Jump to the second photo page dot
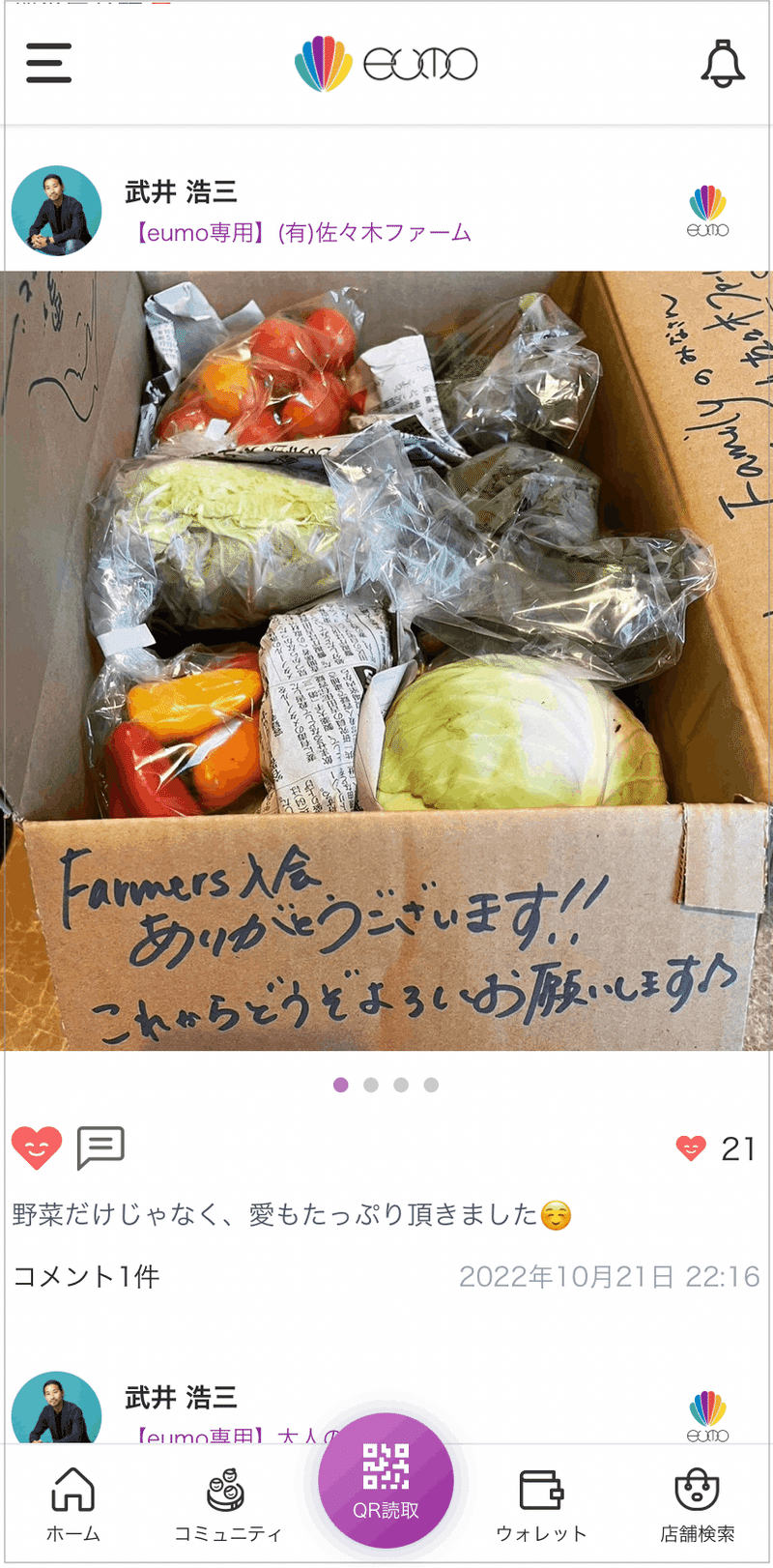Screen dimensions: 773x1568 371,1085
